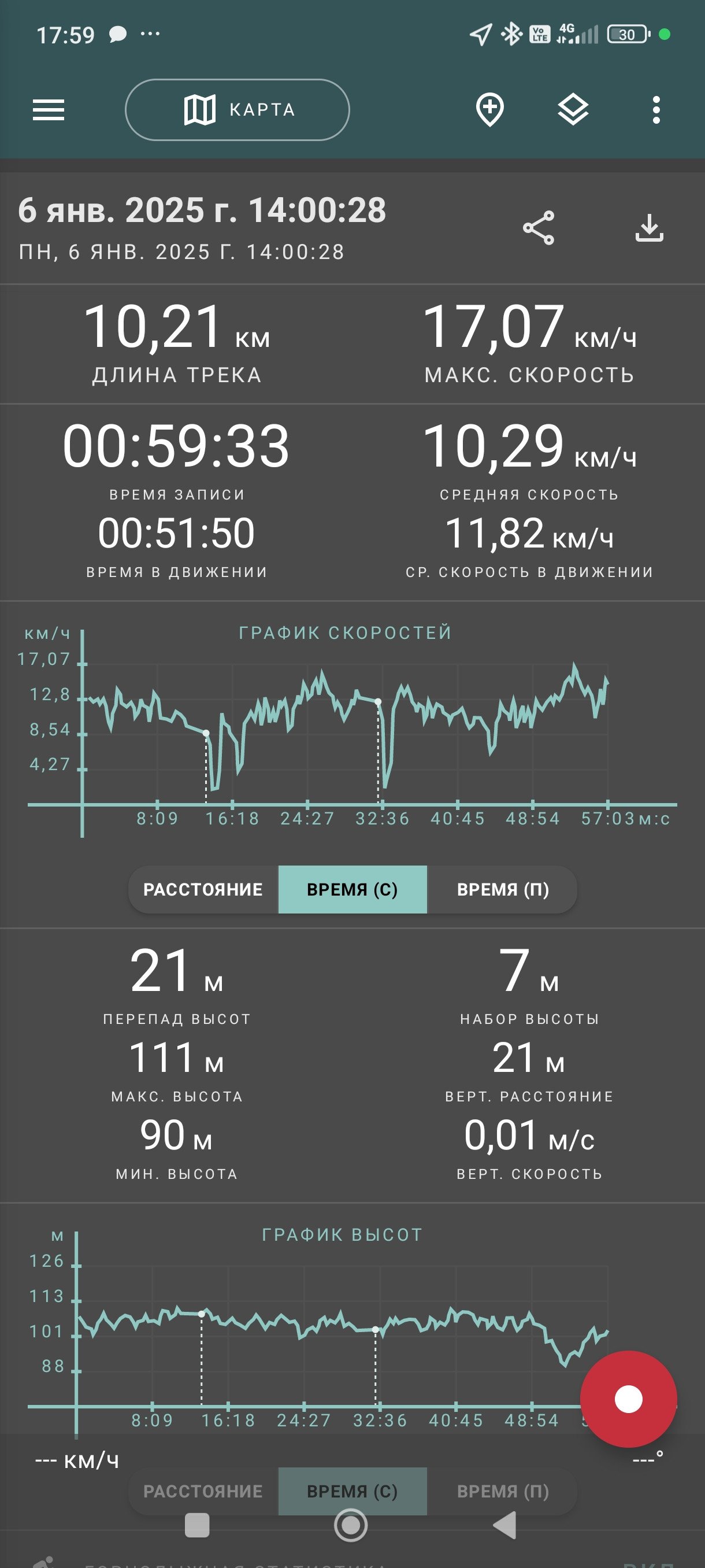Open the three-dot overflow menu
The height and width of the screenshot is (1568, 705).
pos(656,110)
